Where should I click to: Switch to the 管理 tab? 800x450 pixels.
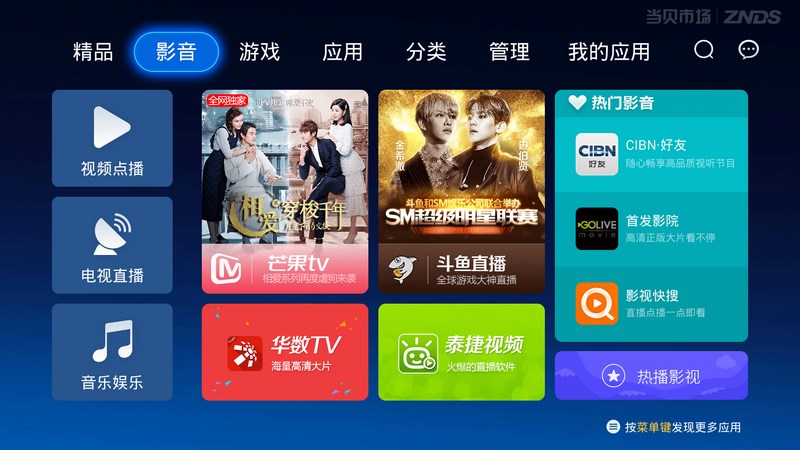[x=509, y=52]
